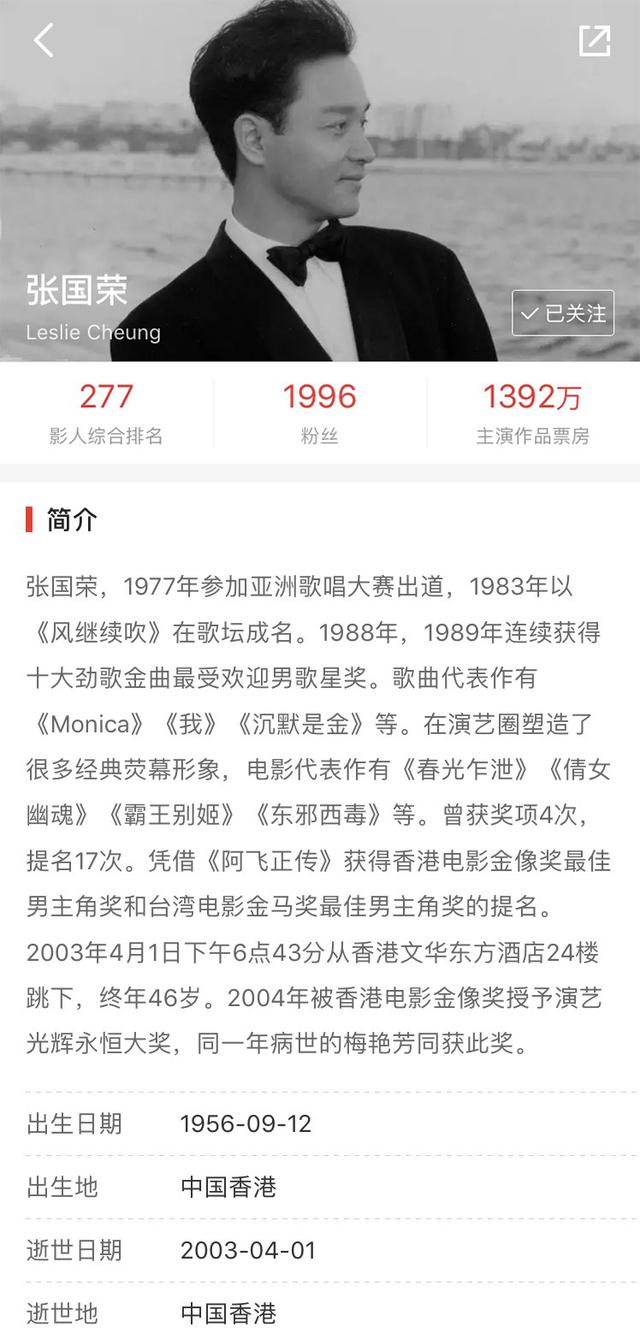Go back using the top-left arrow
640x1339 pixels.
(x=43, y=40)
